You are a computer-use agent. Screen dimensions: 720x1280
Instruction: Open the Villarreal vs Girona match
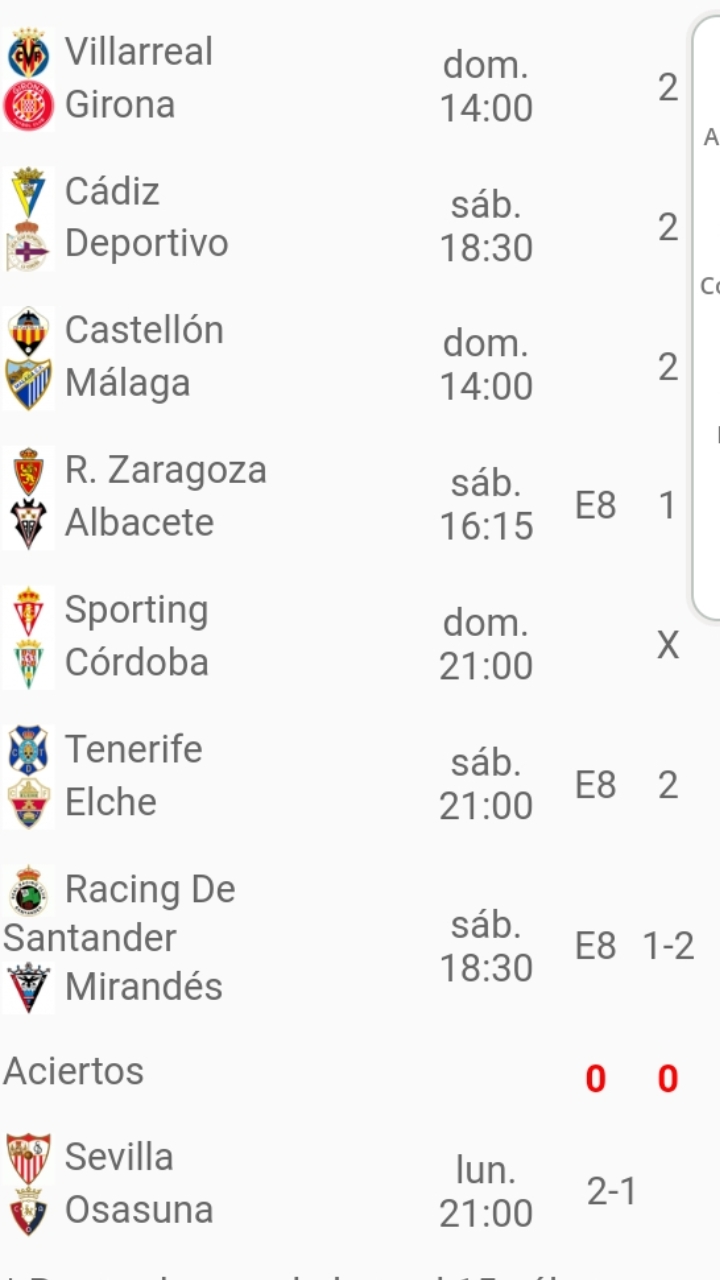pyautogui.click(x=346, y=80)
